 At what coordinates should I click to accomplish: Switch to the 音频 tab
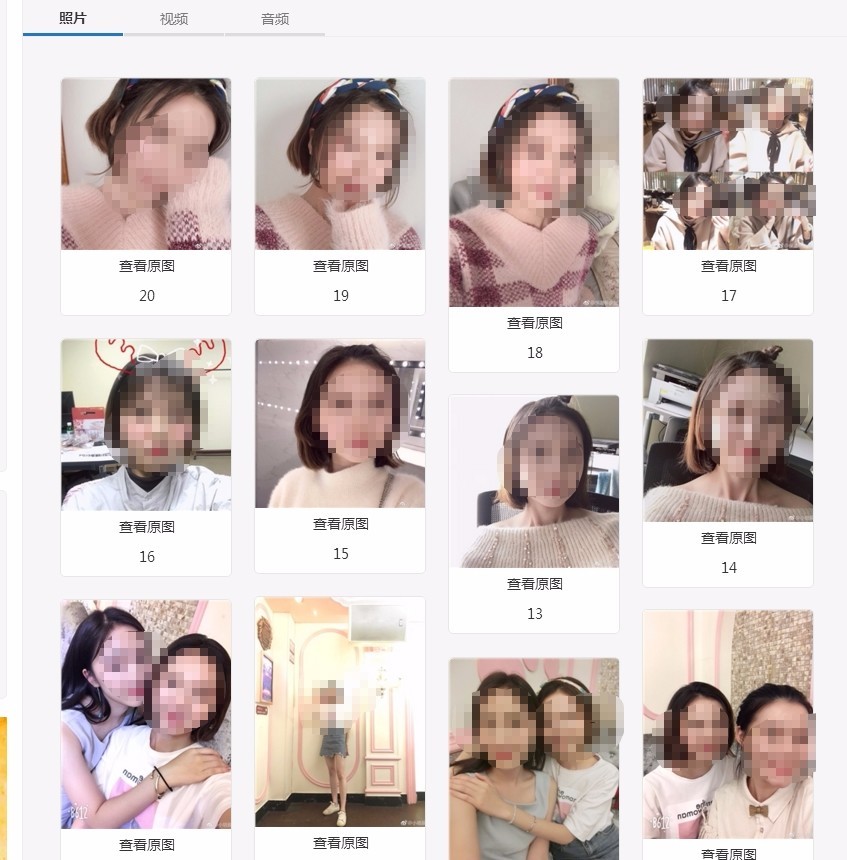tap(275, 19)
